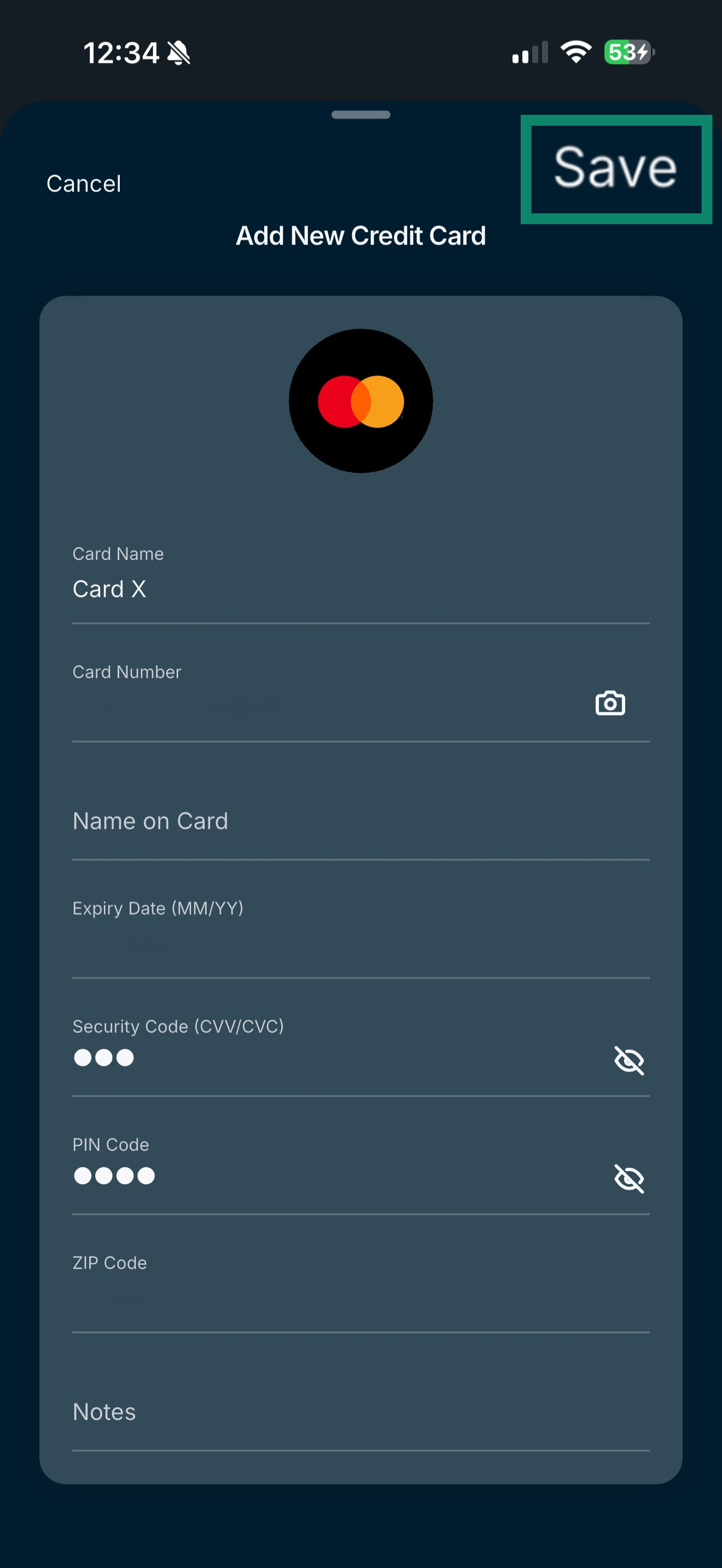Save the new credit card

(x=615, y=168)
